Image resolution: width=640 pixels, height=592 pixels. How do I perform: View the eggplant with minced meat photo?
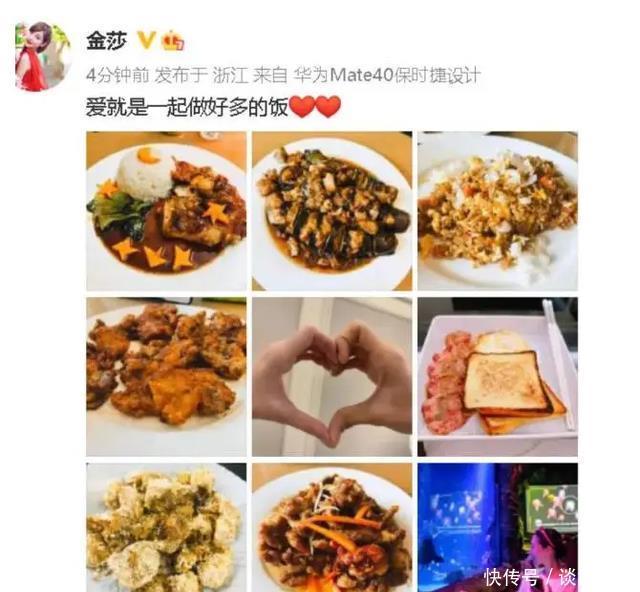point(332,211)
